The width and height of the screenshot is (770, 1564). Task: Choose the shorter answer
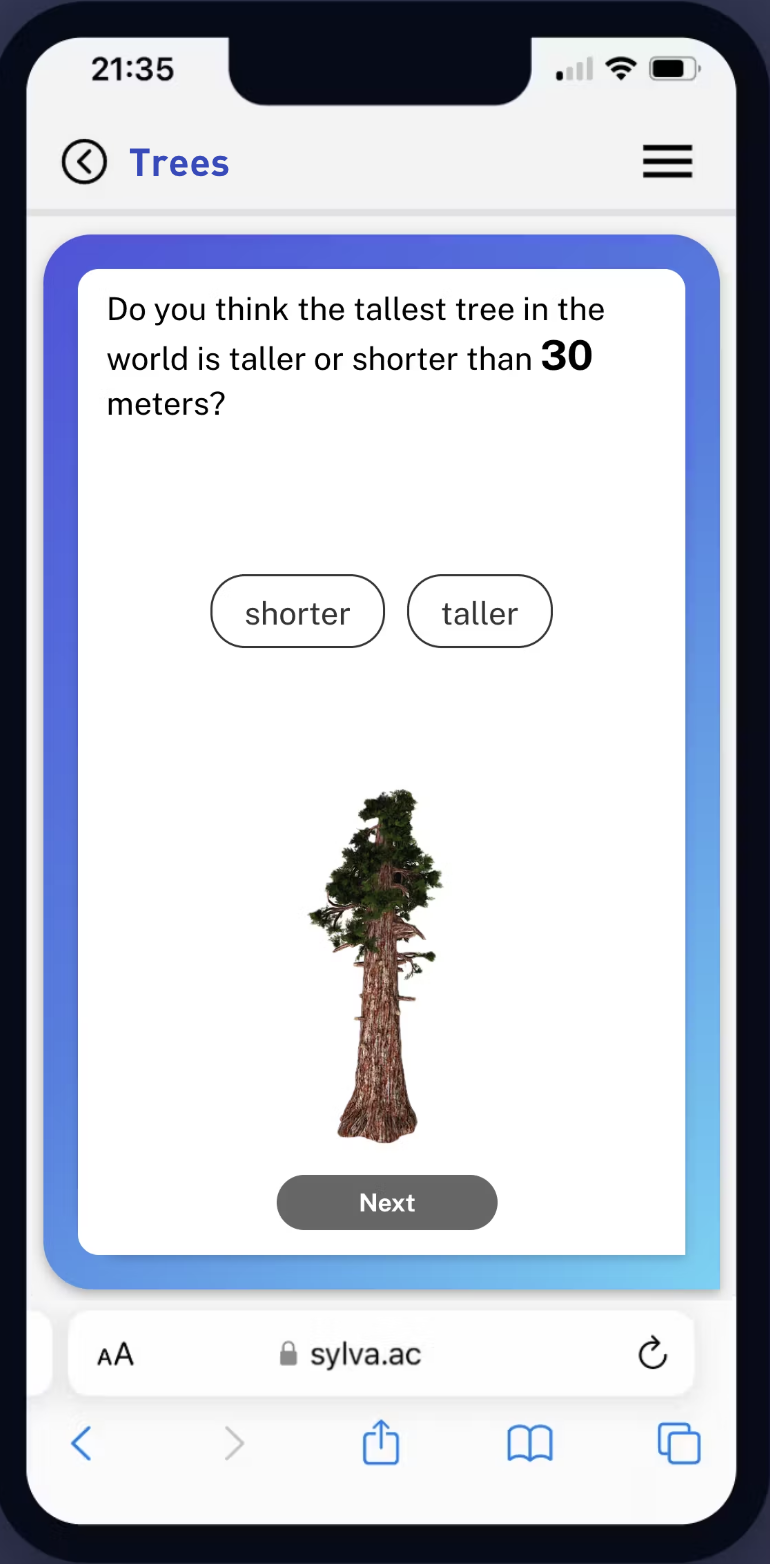[297, 611]
